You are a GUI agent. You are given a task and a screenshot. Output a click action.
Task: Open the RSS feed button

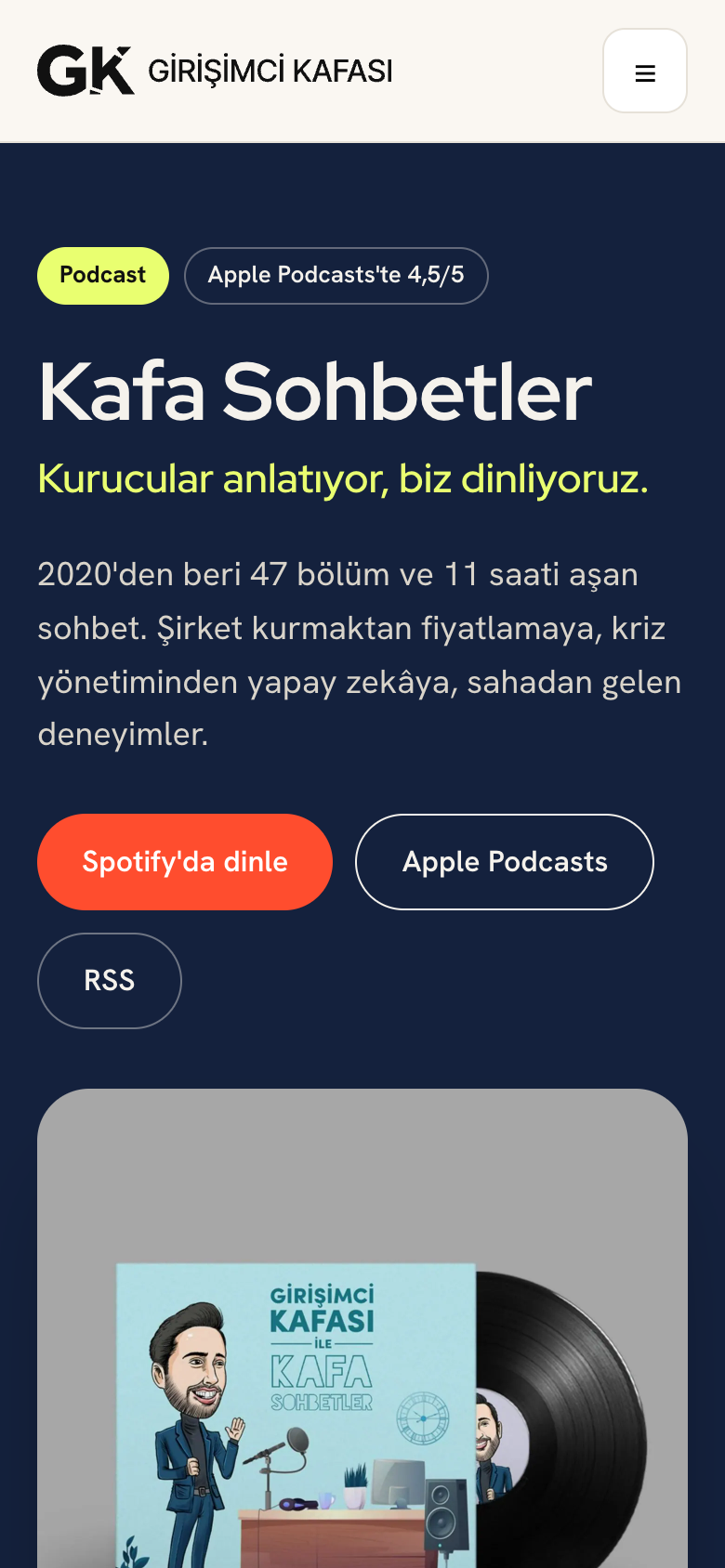[110, 981]
